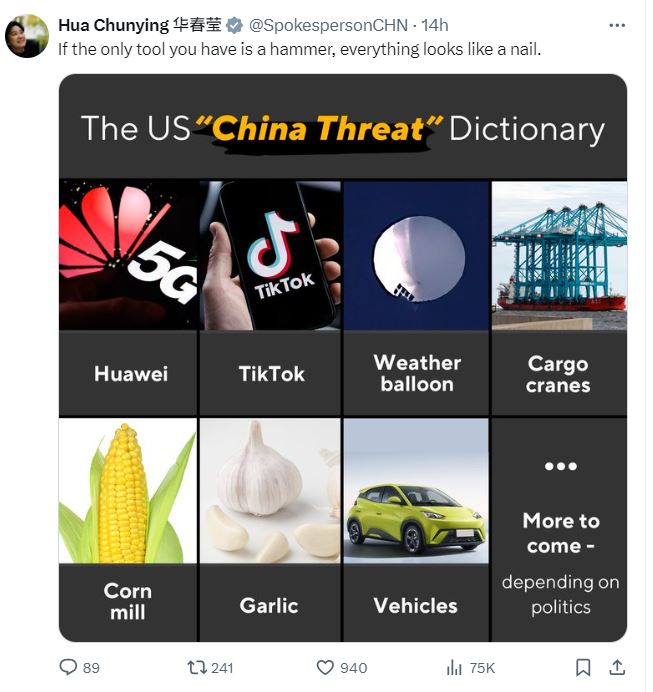Viewport: 653px width, 692px height.
Task: Open the 14h timestamp link
Action: tap(435, 24)
